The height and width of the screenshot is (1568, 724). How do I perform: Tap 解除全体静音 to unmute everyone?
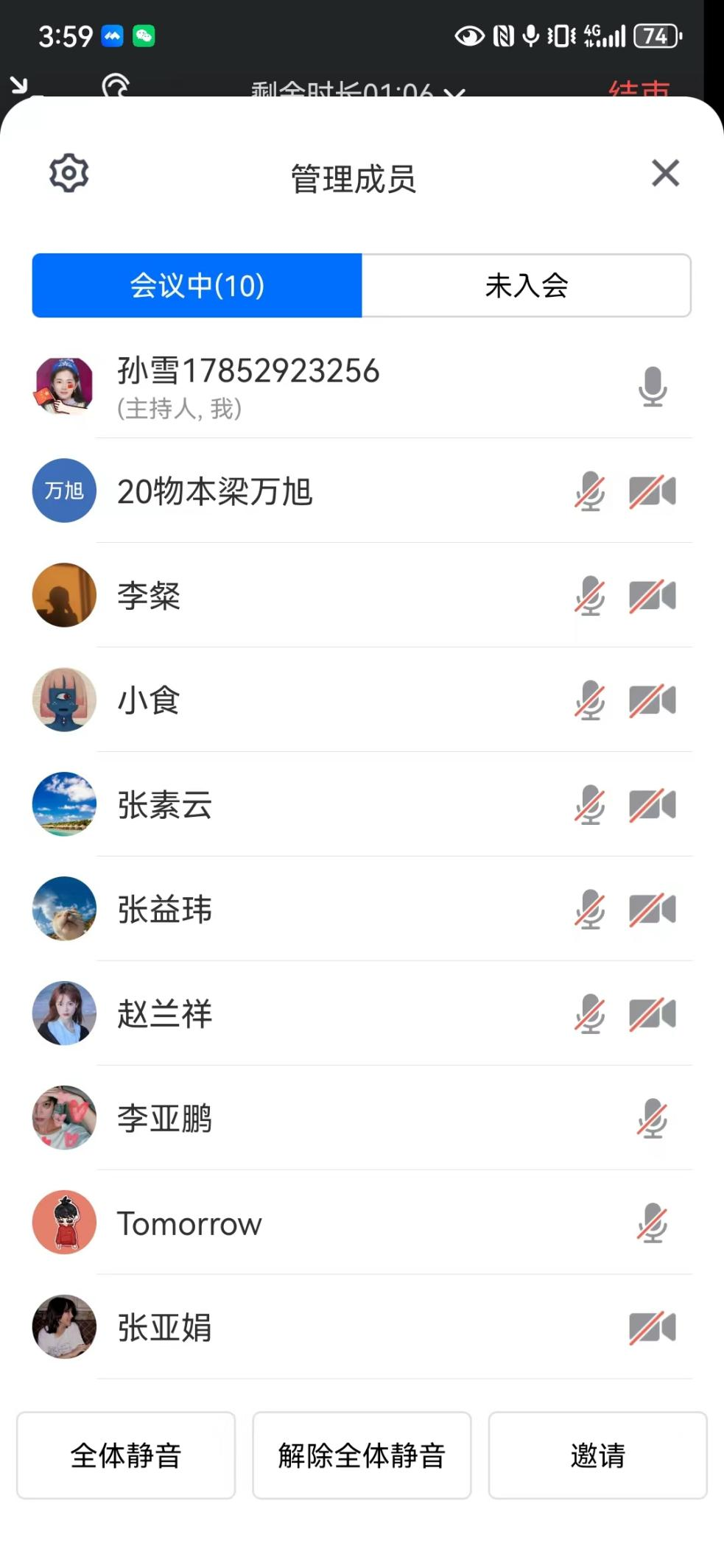pos(362,1455)
